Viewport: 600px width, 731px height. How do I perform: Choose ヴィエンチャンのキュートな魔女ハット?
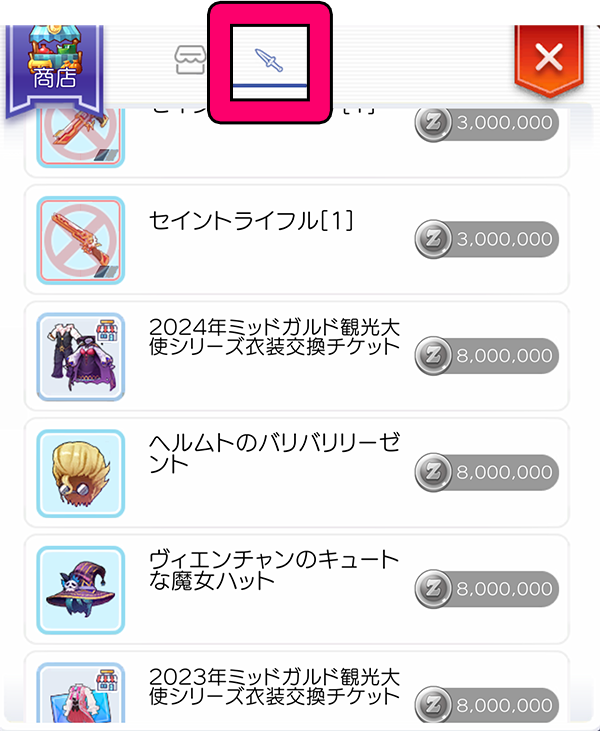click(296, 587)
